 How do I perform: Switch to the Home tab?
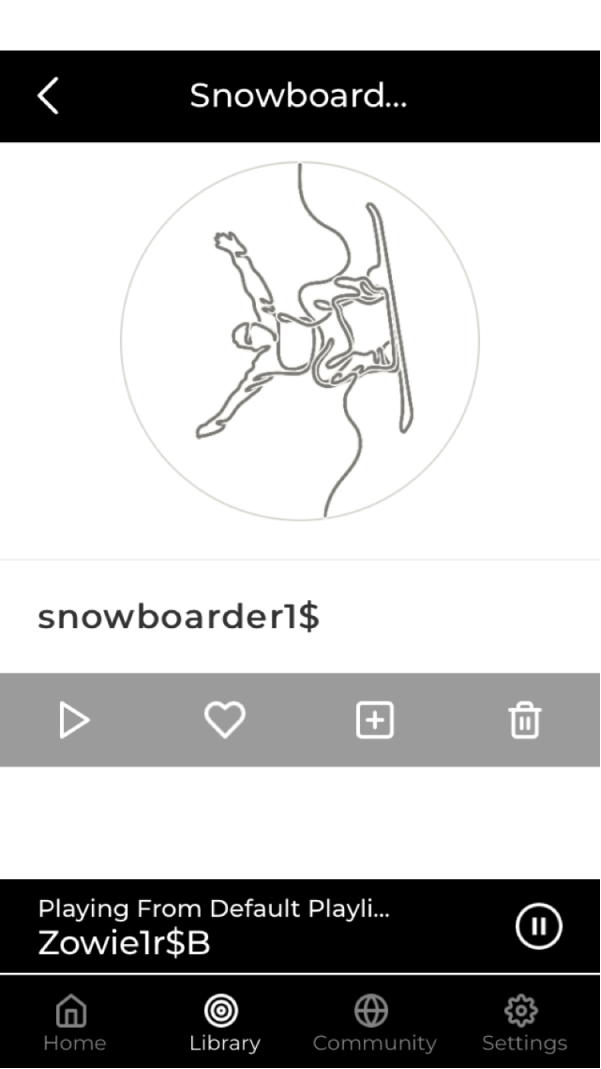74,1024
